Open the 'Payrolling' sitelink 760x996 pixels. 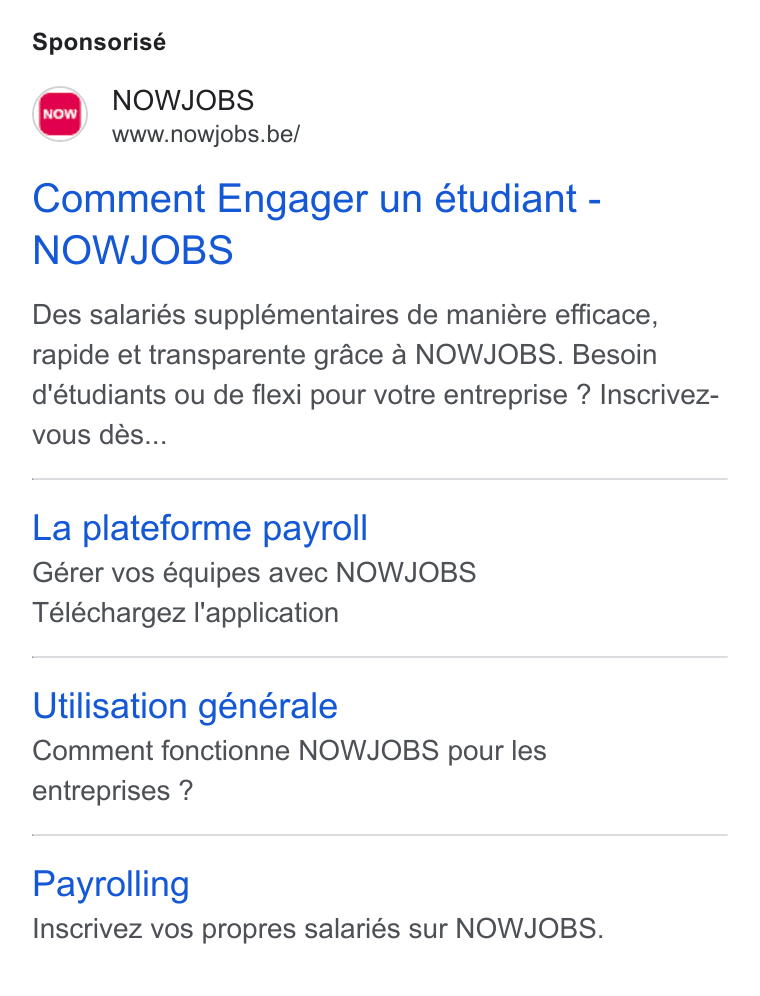click(x=111, y=884)
